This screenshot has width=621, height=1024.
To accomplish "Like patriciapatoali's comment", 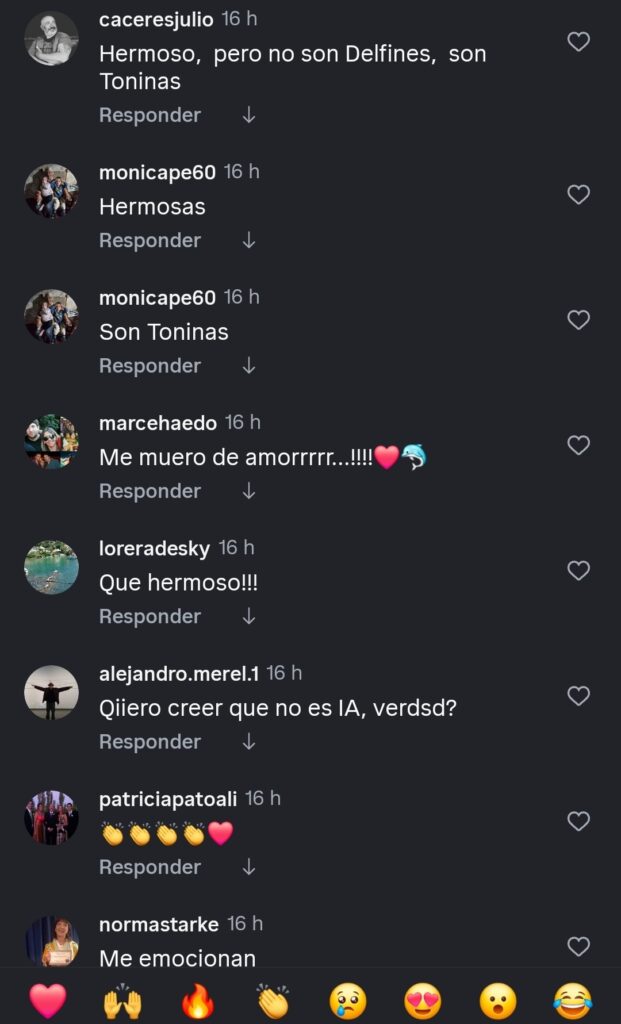I will pos(578,821).
